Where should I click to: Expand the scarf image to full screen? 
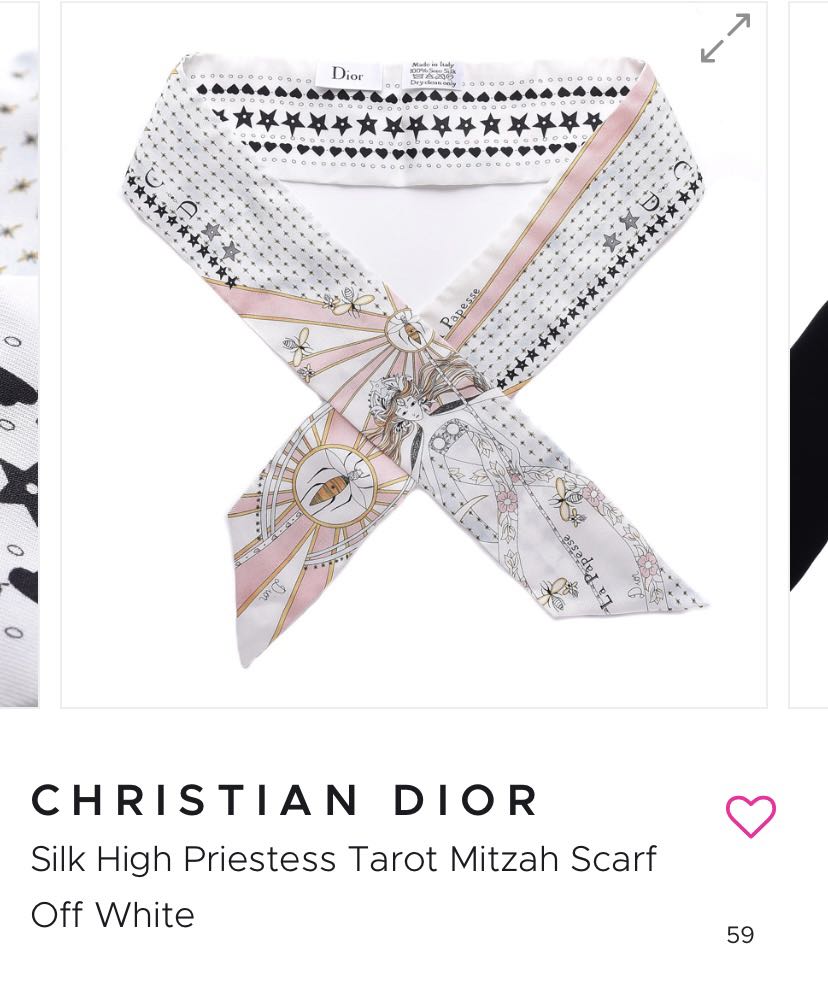click(725, 38)
